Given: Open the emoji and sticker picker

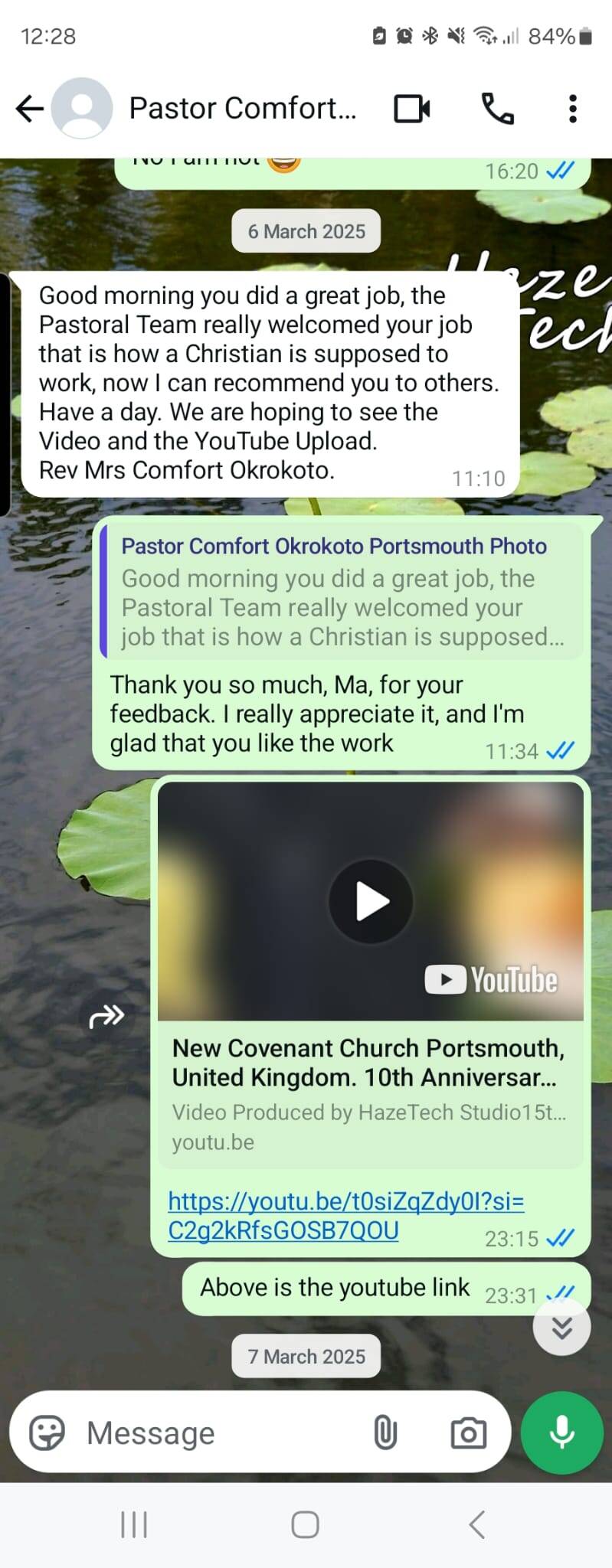Looking at the screenshot, I should (x=47, y=1432).
